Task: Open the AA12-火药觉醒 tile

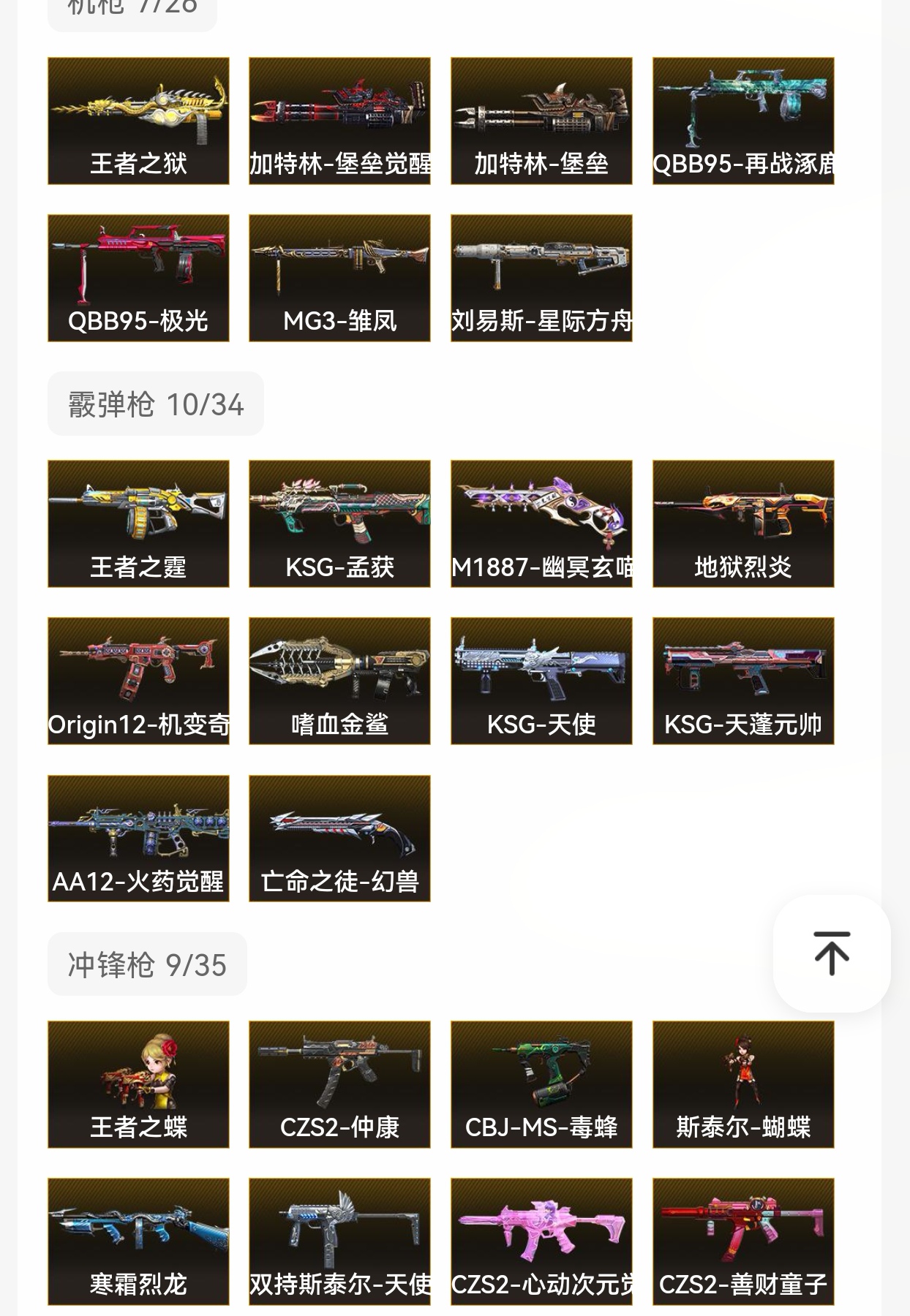Action: (138, 839)
